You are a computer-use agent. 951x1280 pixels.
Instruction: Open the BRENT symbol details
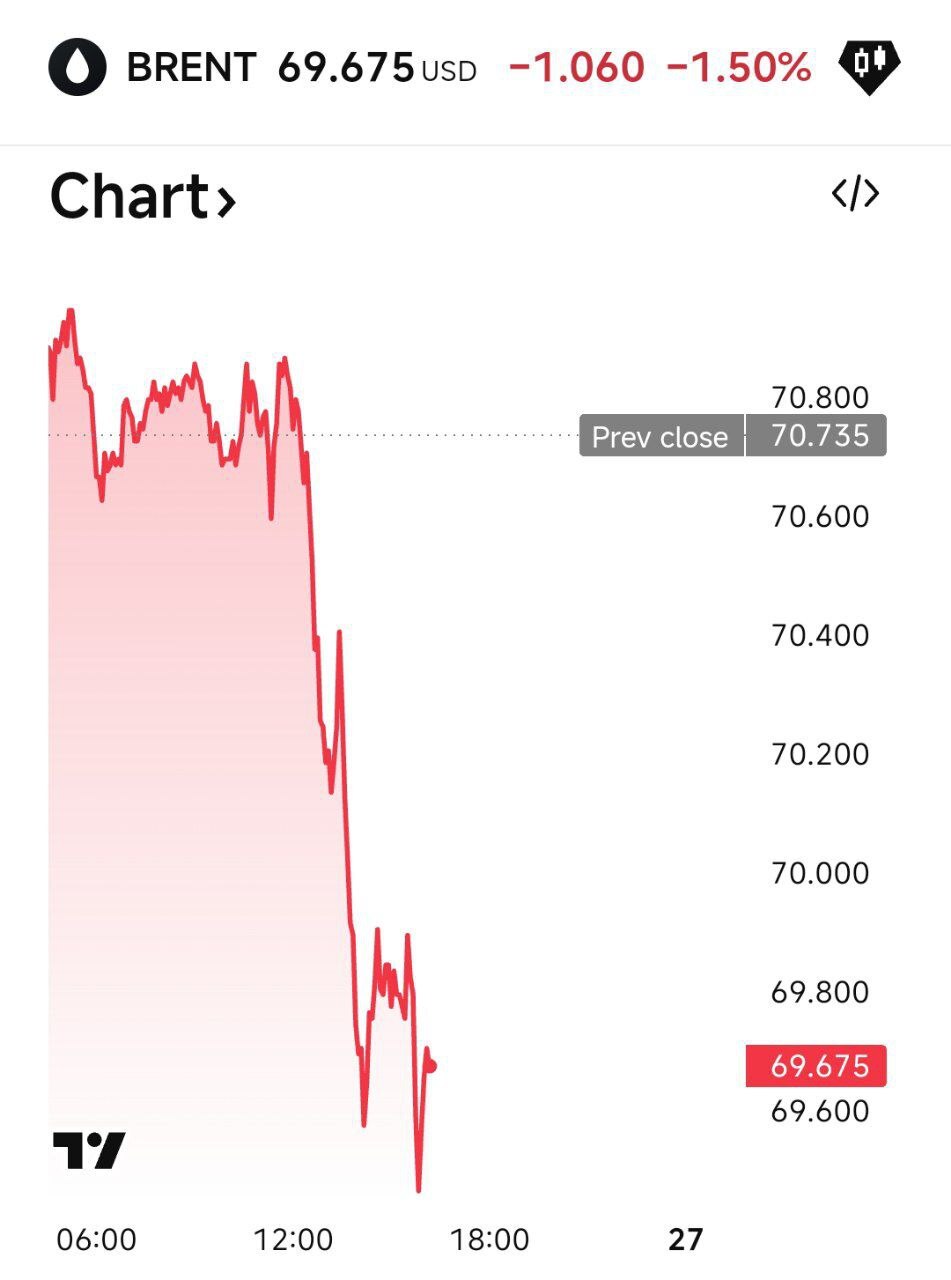pyautogui.click(x=190, y=68)
